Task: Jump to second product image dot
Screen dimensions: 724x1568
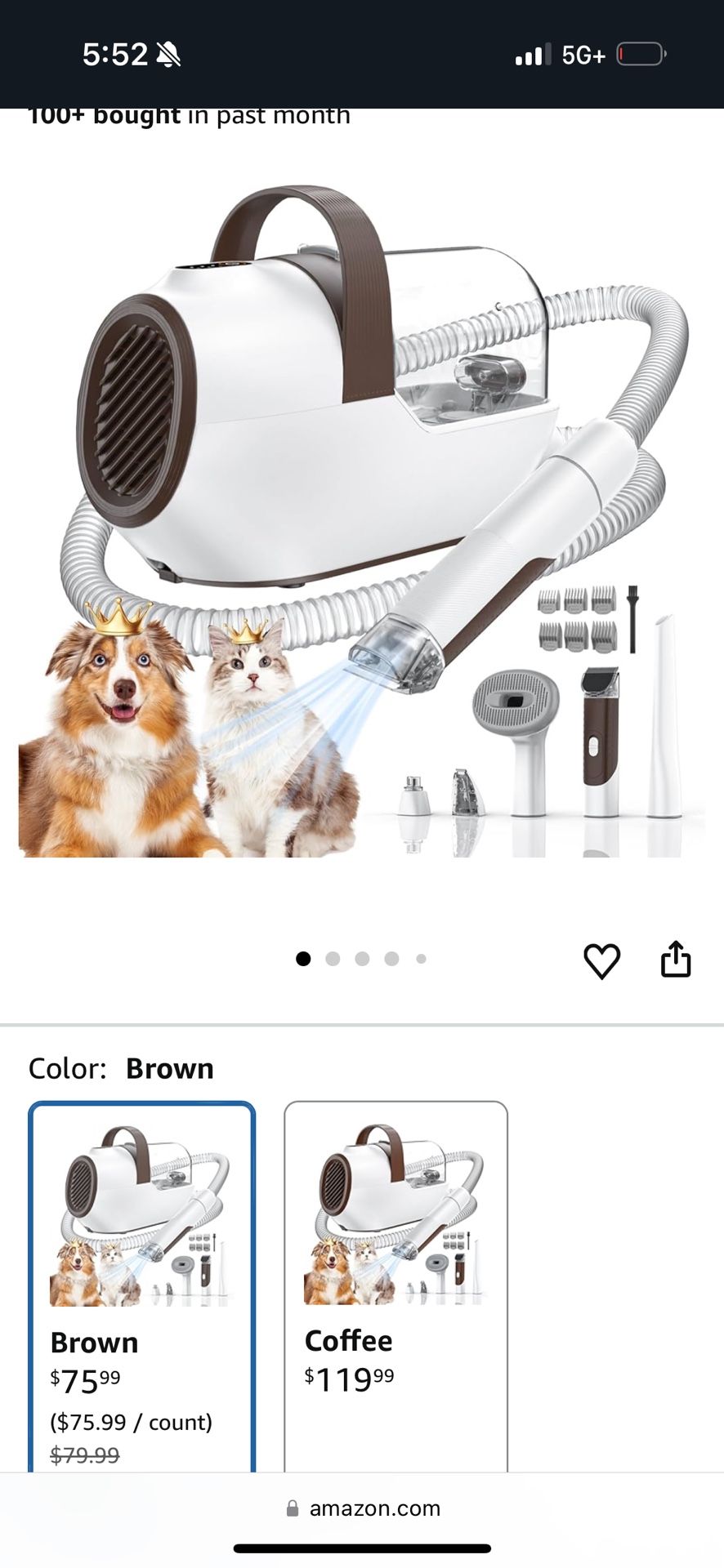Action: point(333,959)
